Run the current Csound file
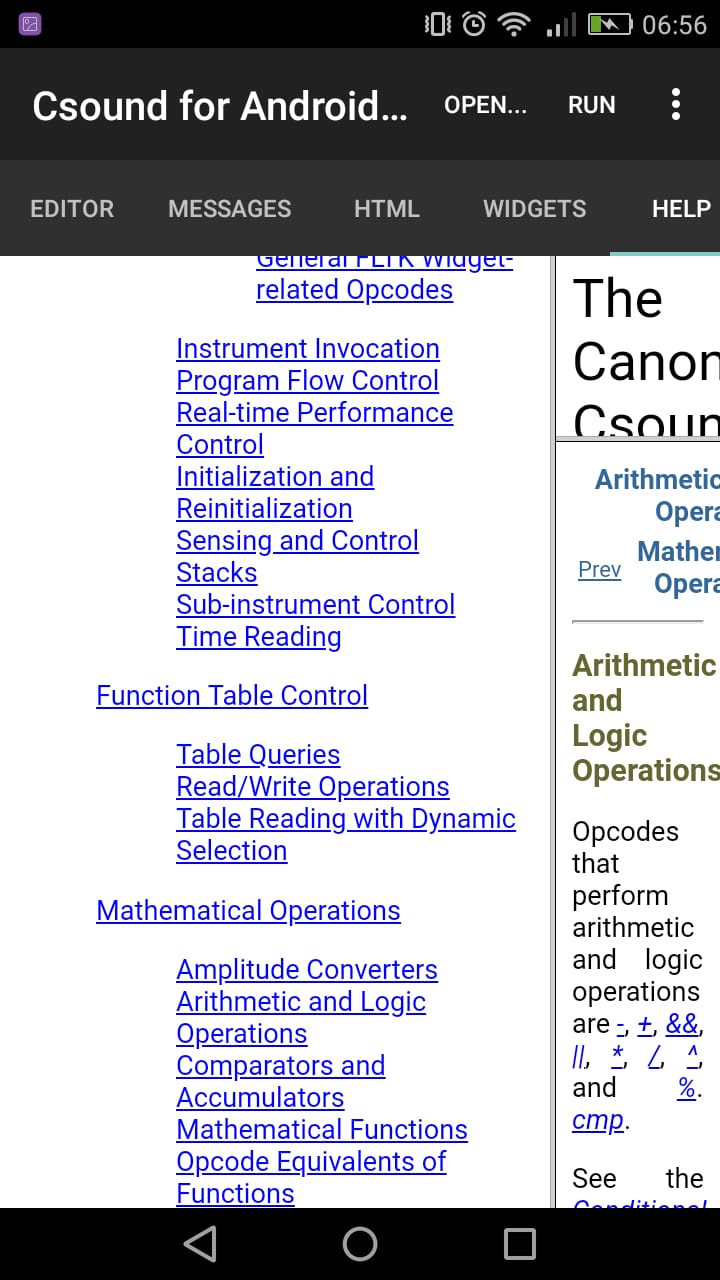The image size is (720, 1280). tap(591, 105)
